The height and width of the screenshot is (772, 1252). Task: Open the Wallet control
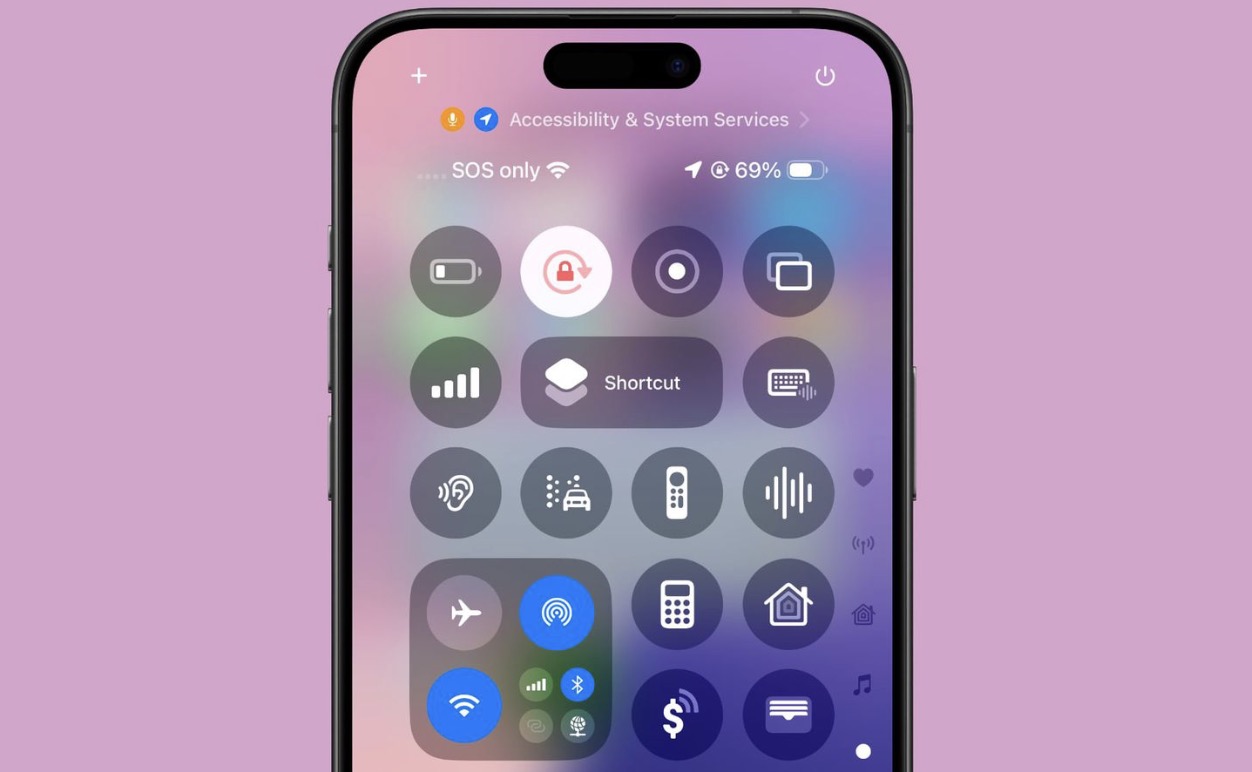pos(788,715)
